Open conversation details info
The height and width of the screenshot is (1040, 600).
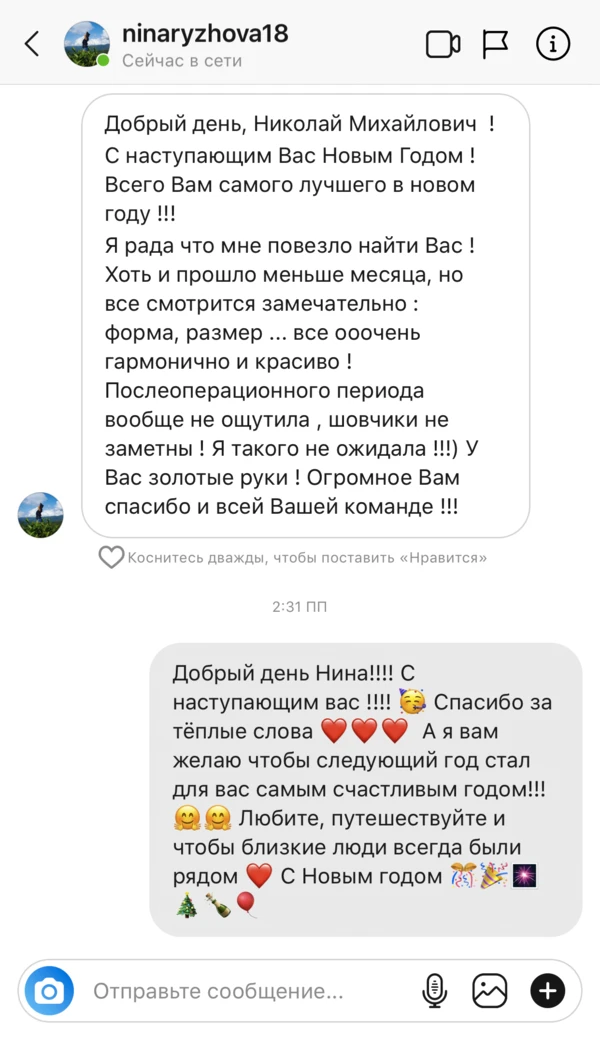tap(553, 44)
